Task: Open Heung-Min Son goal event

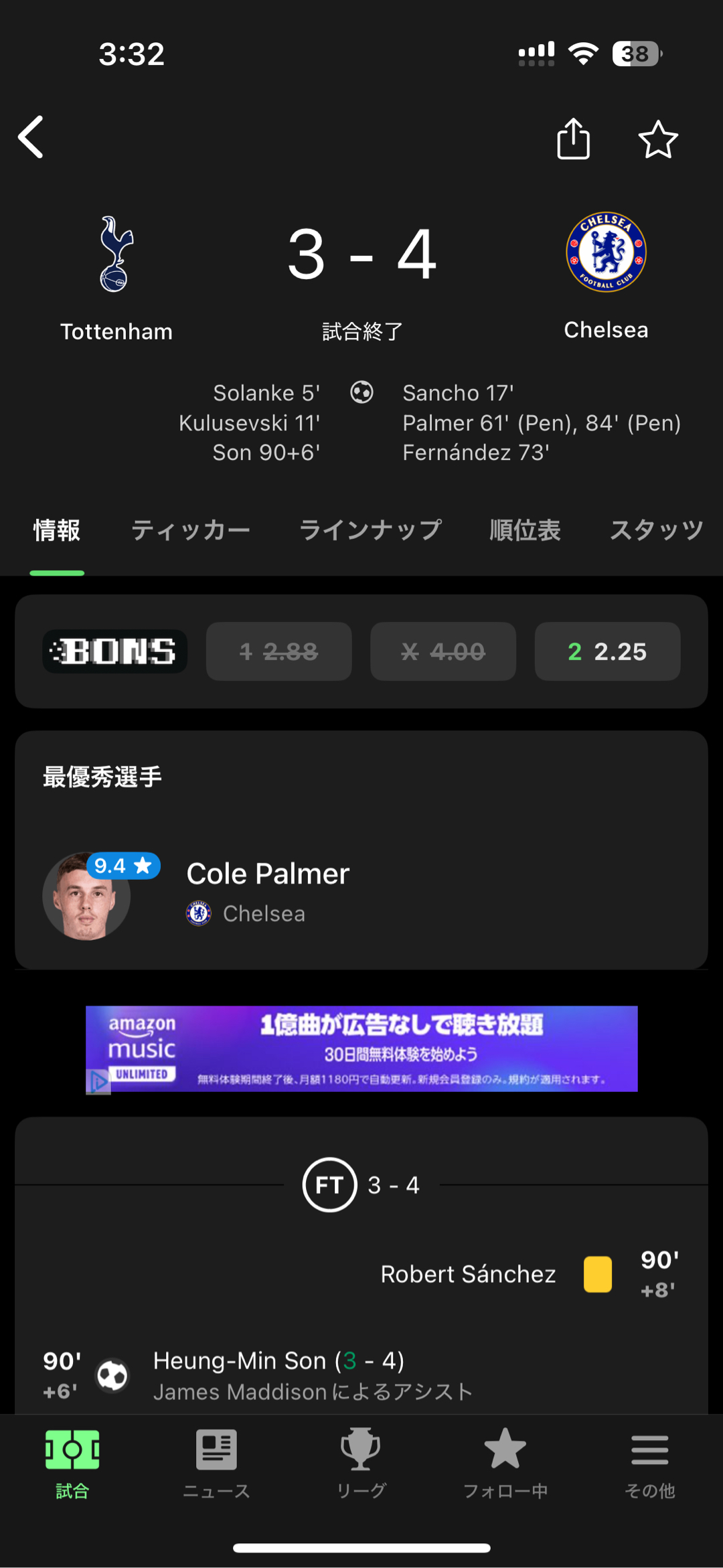Action: (x=278, y=1374)
